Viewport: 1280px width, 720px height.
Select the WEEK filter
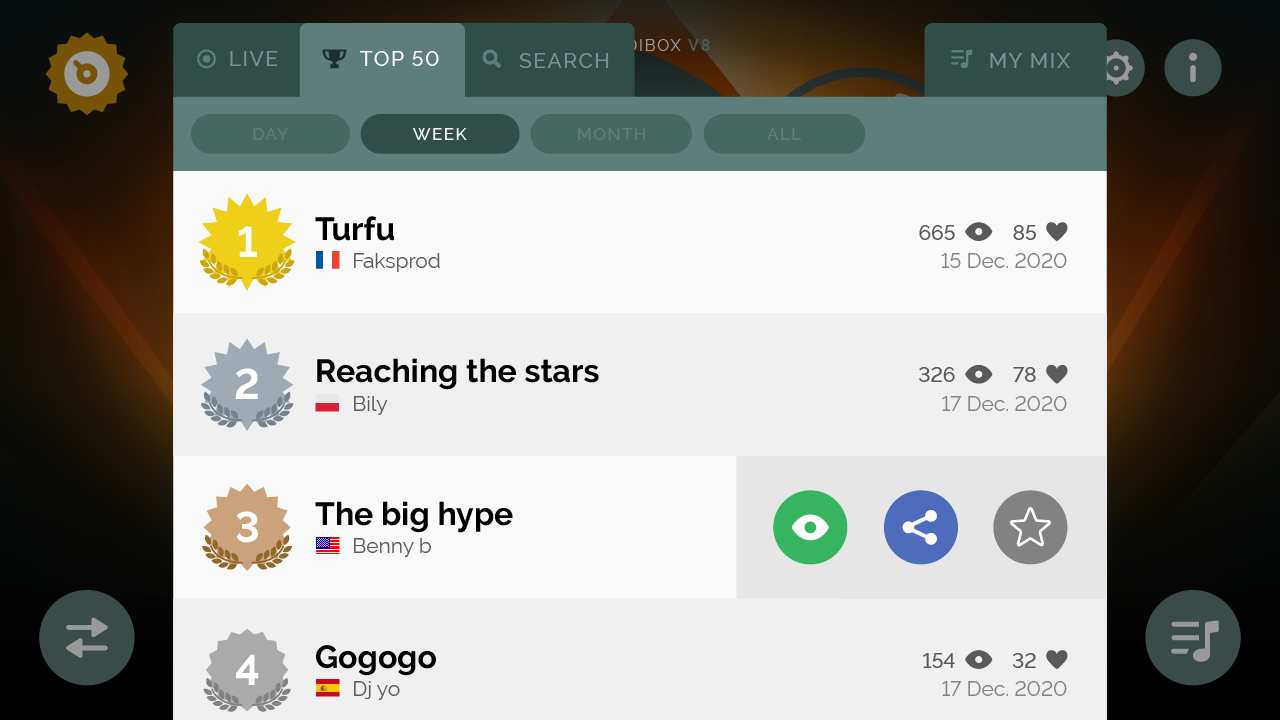pyautogui.click(x=440, y=134)
